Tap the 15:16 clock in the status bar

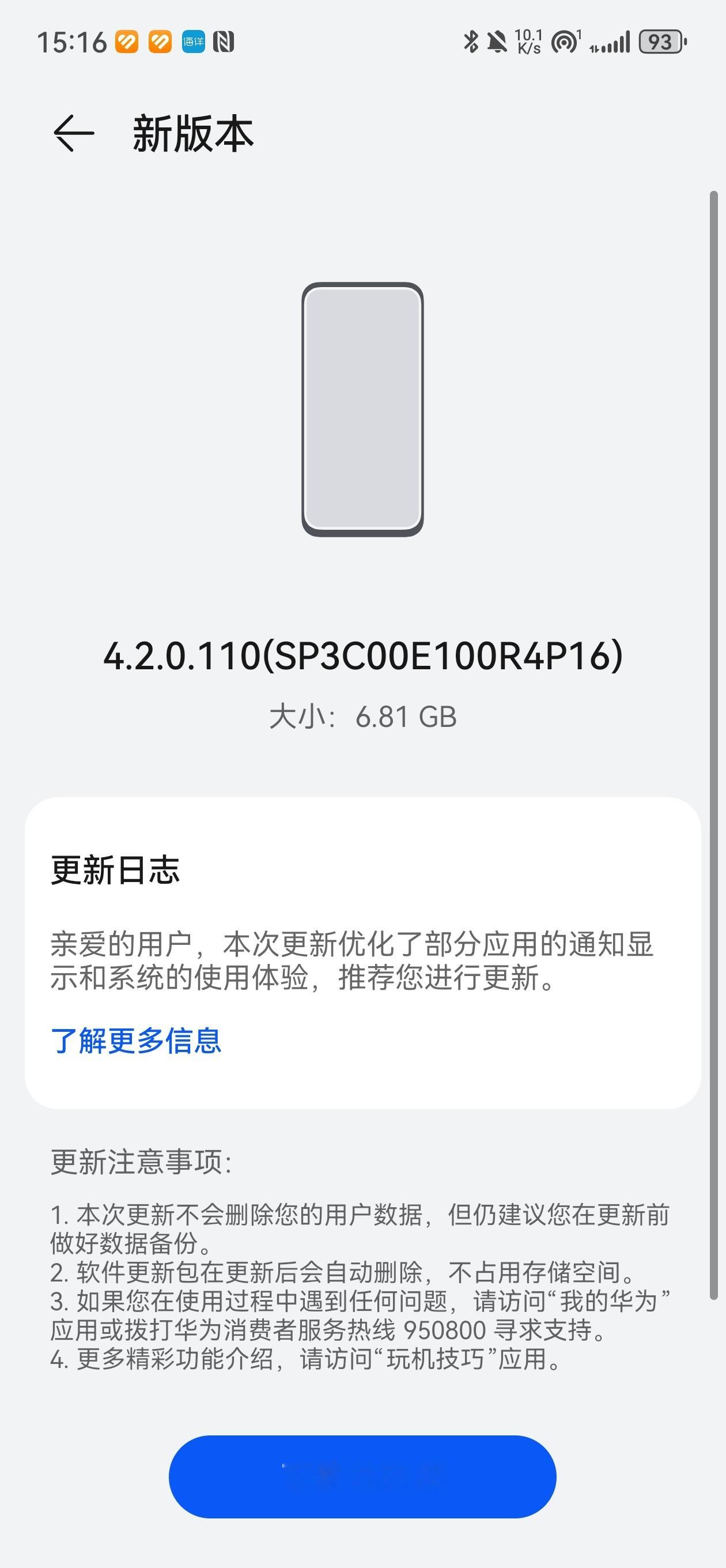(73, 42)
